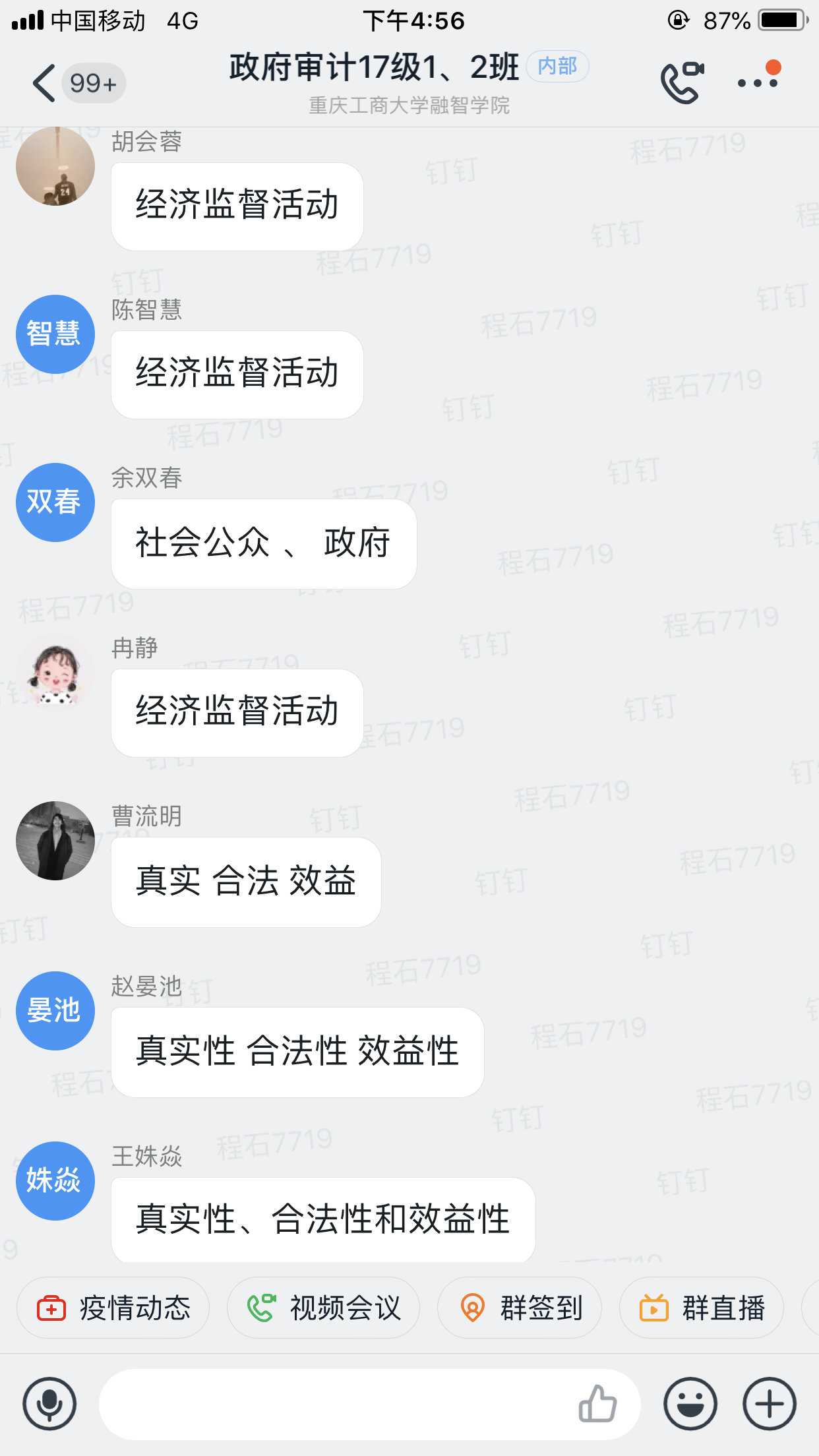The height and width of the screenshot is (1456, 819).
Task: Open 赵晏池's profile avatar
Action: point(55,1011)
